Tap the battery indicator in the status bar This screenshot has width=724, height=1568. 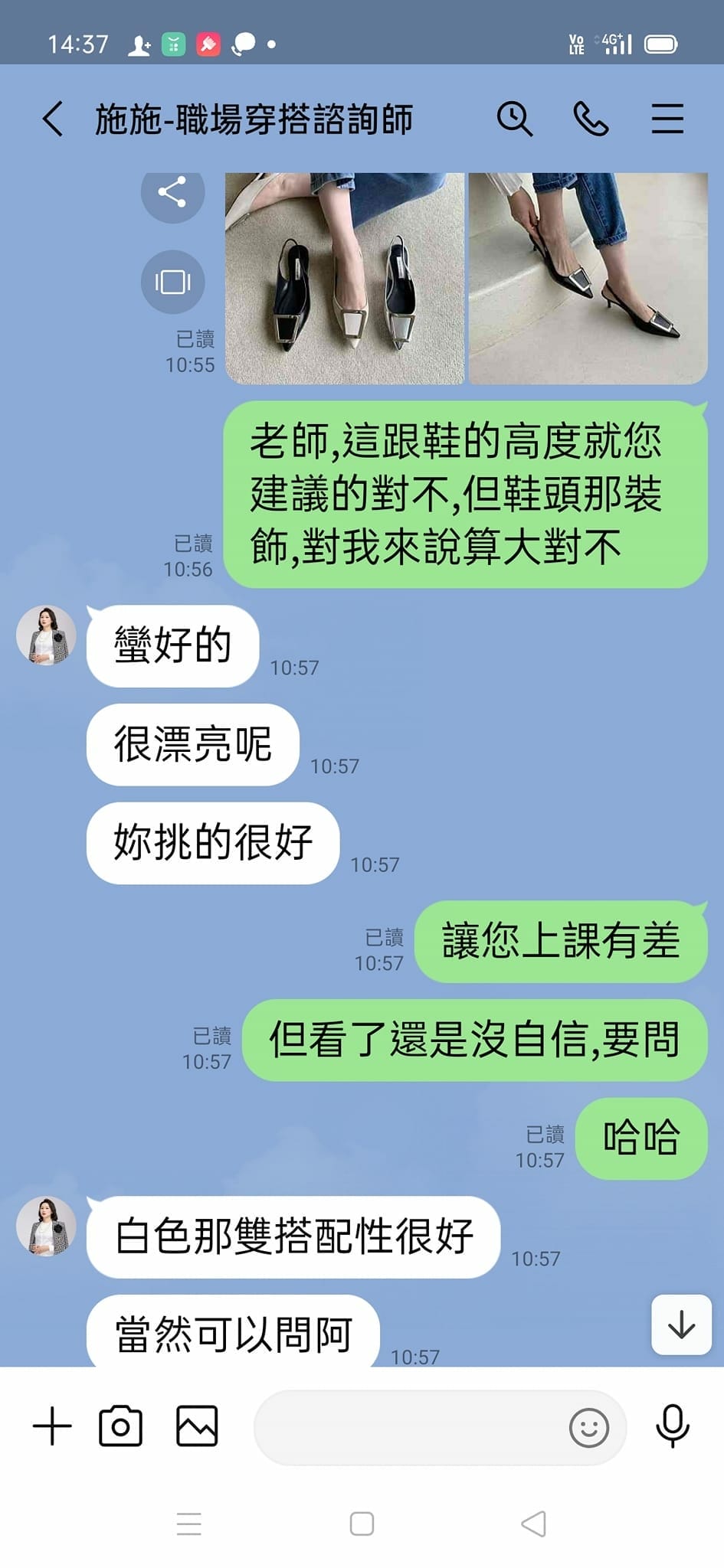[x=661, y=44]
